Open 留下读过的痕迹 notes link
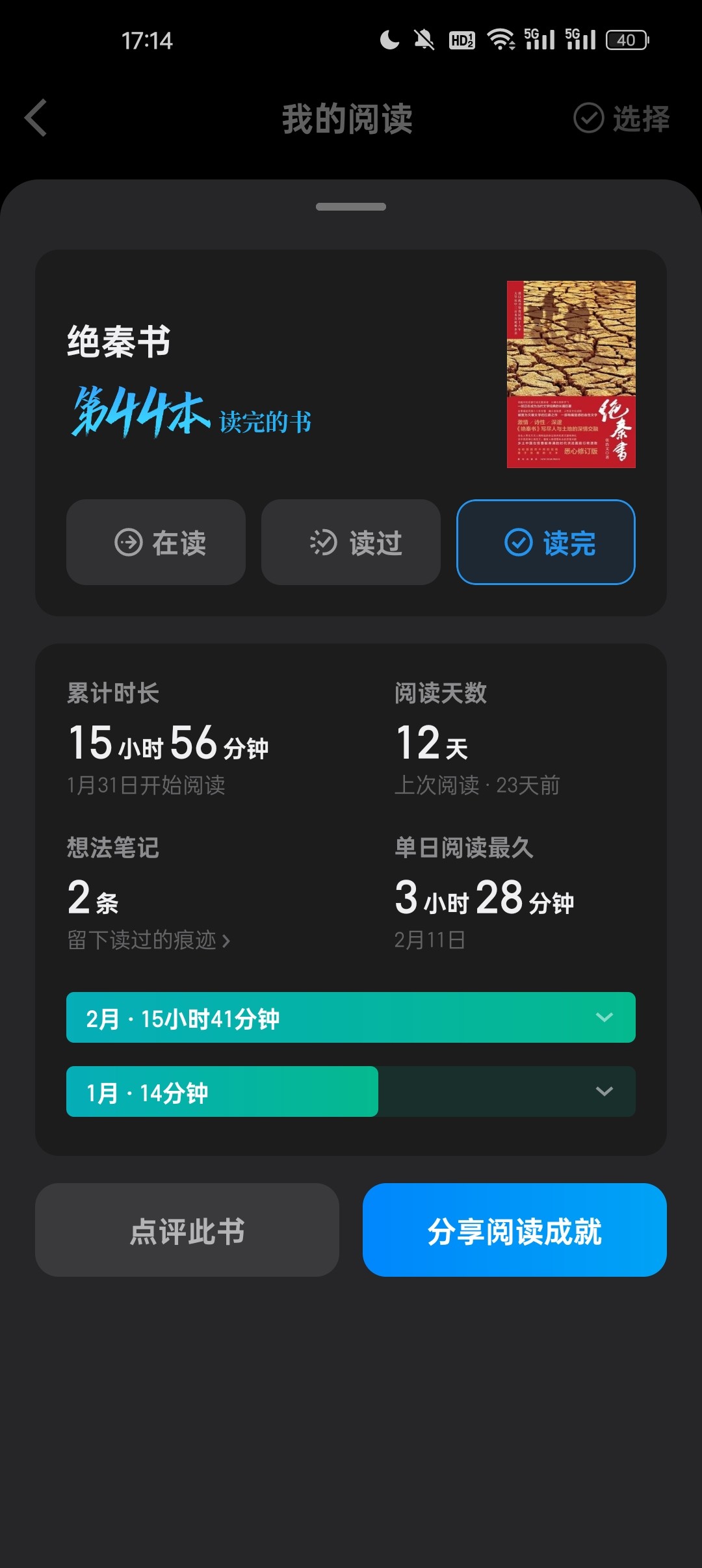This screenshot has width=702, height=1568. point(148,940)
